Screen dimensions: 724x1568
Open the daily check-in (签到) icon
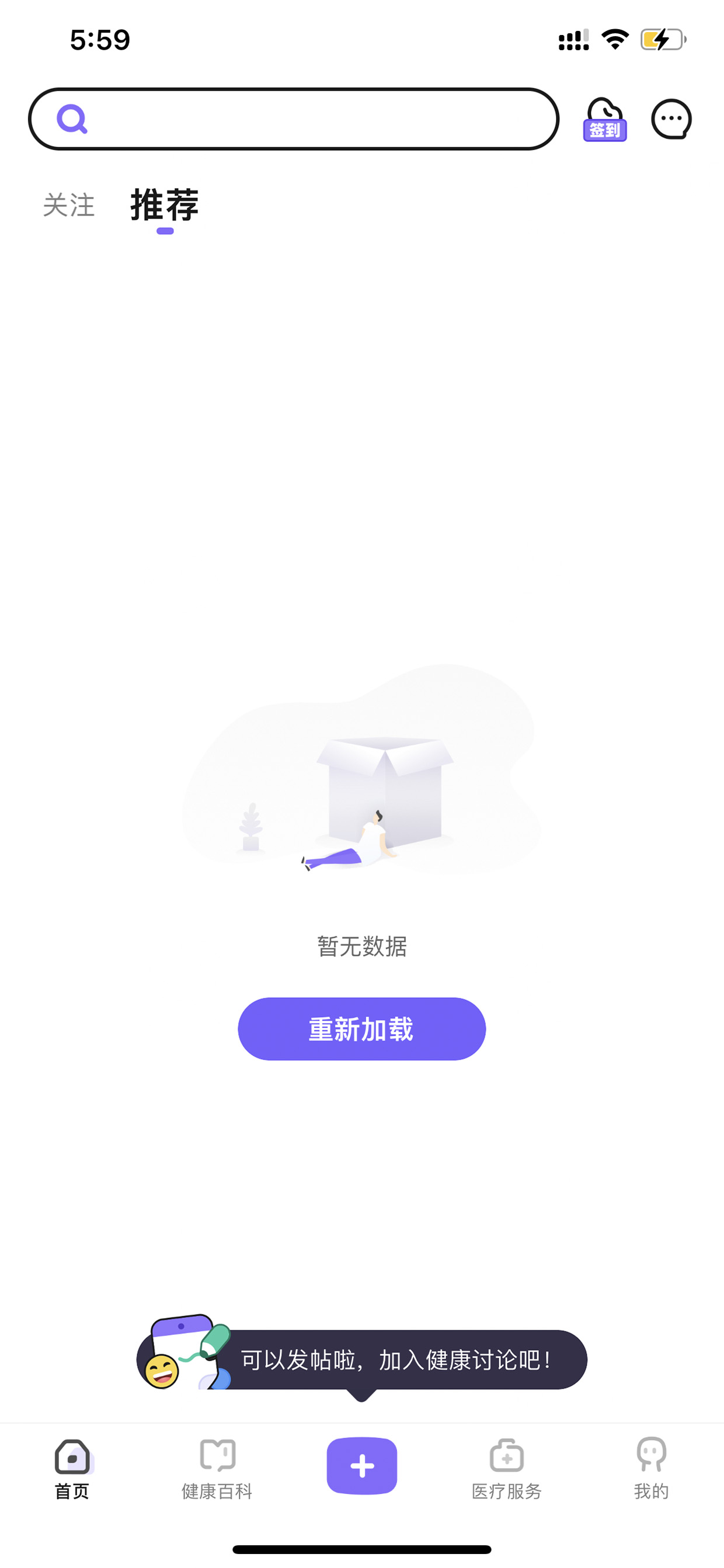605,119
